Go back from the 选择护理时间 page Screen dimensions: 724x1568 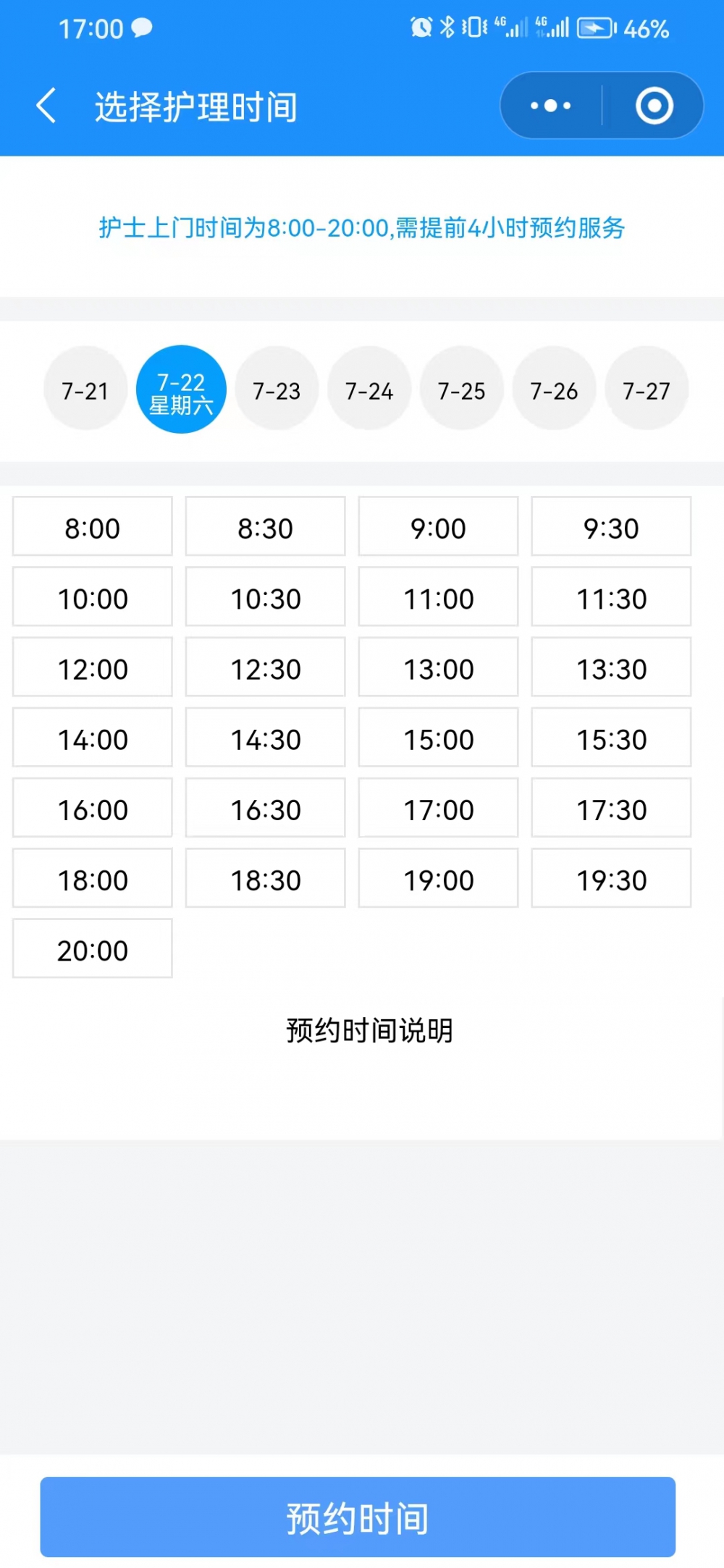click(x=46, y=106)
